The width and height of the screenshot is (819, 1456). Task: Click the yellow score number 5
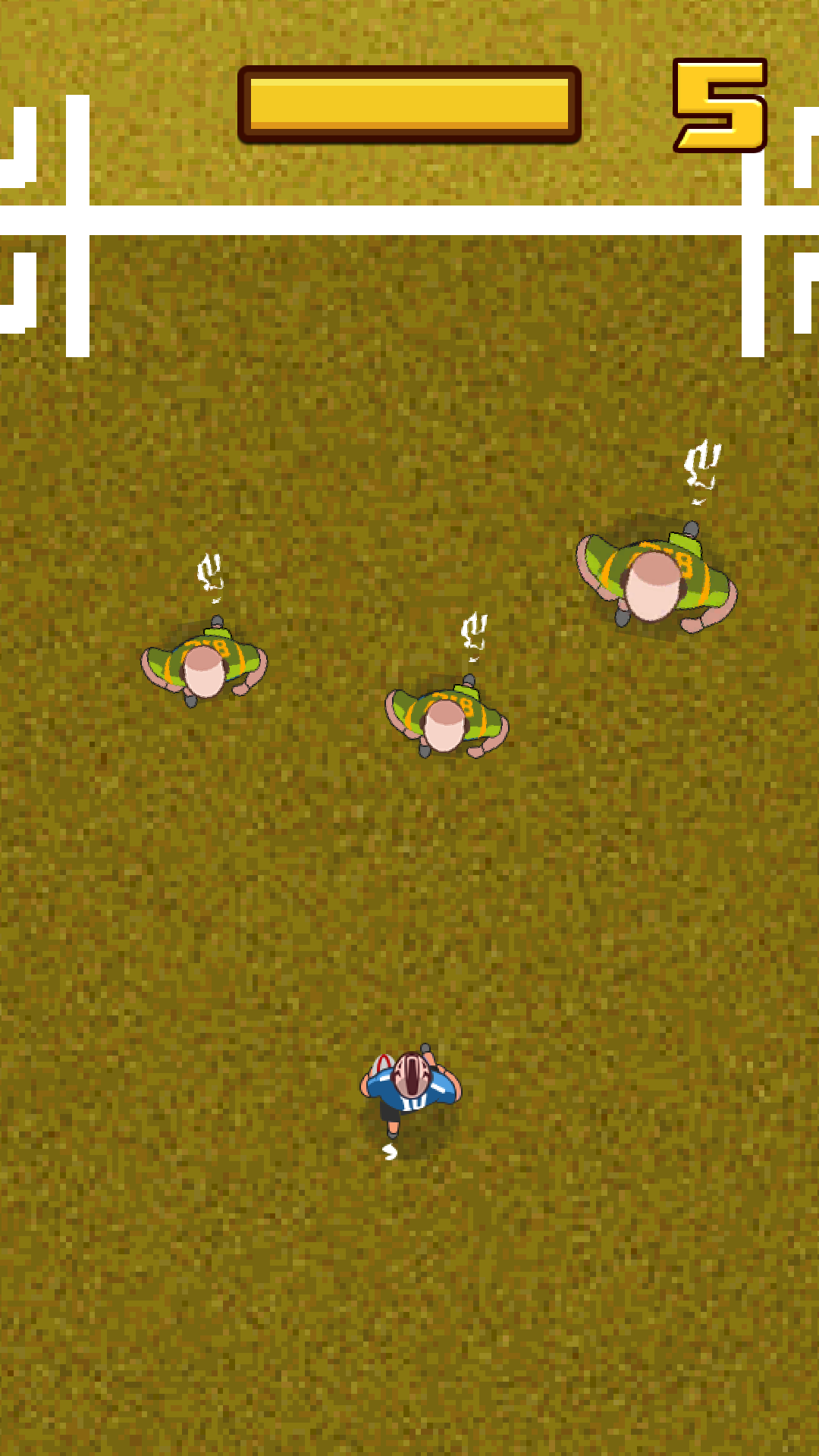[719, 104]
